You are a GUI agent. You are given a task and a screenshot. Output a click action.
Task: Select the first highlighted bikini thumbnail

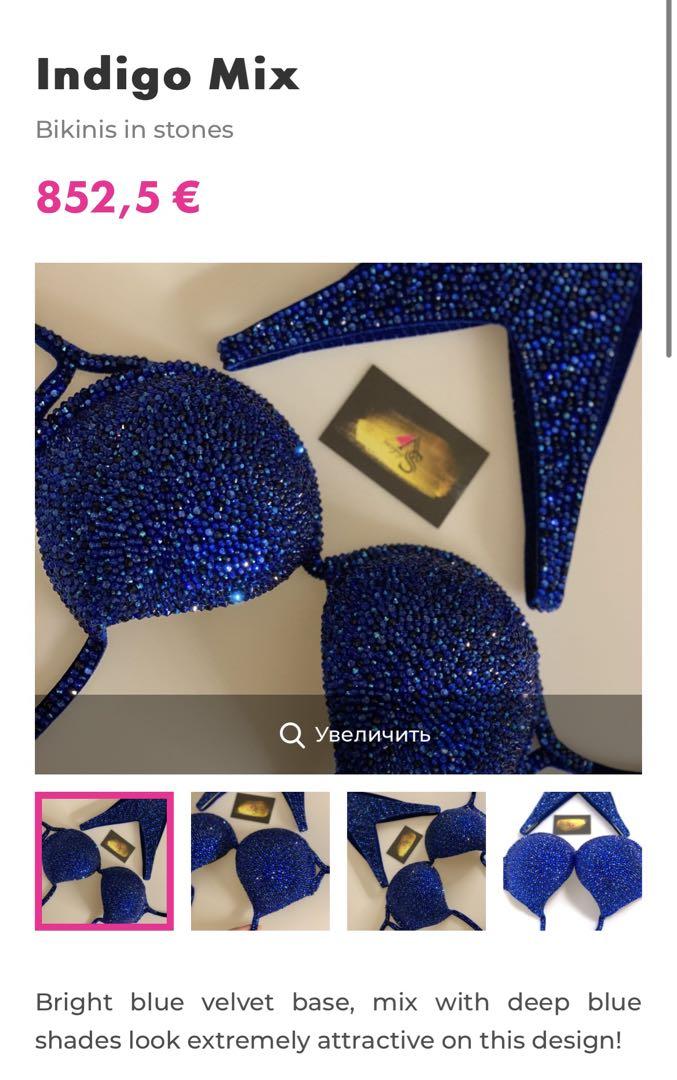tap(104, 861)
